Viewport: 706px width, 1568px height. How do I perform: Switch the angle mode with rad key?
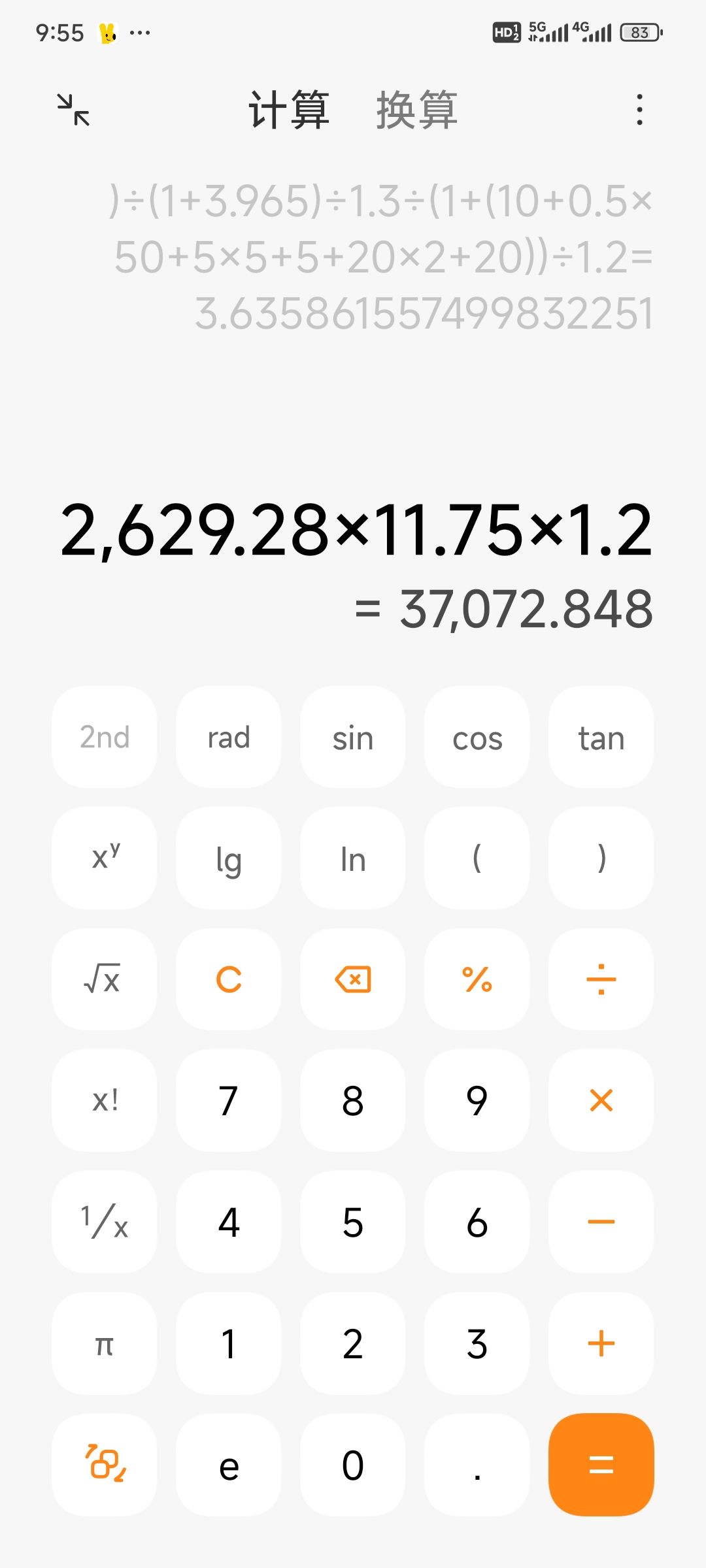point(229,738)
